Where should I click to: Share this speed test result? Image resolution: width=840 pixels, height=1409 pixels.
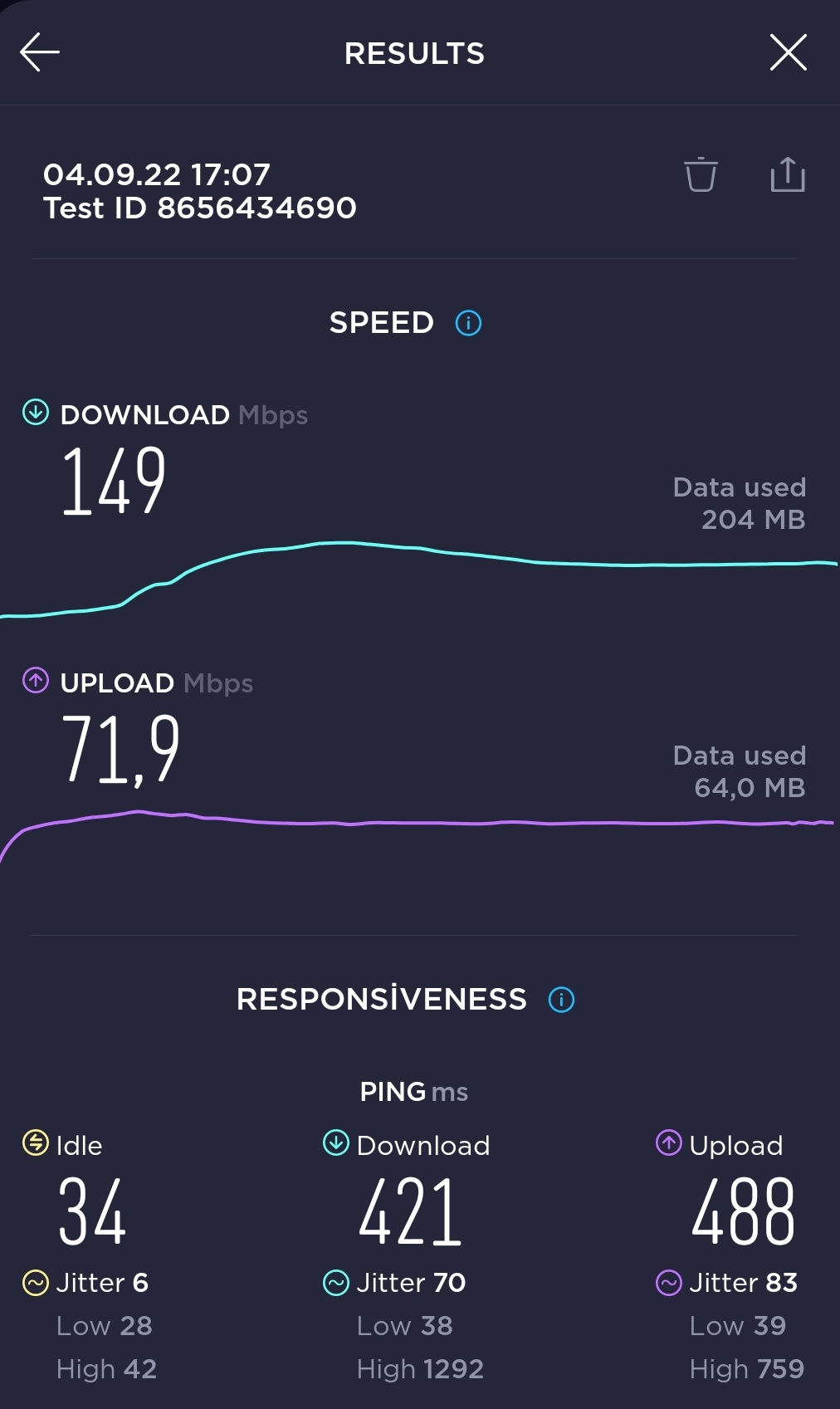click(787, 174)
